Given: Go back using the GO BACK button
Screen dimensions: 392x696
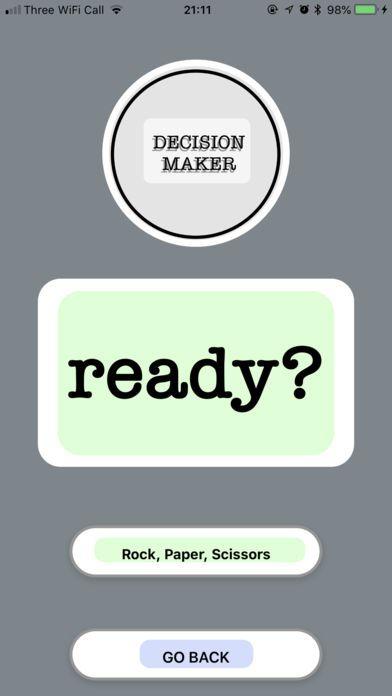Looking at the screenshot, I should (x=196, y=654).
